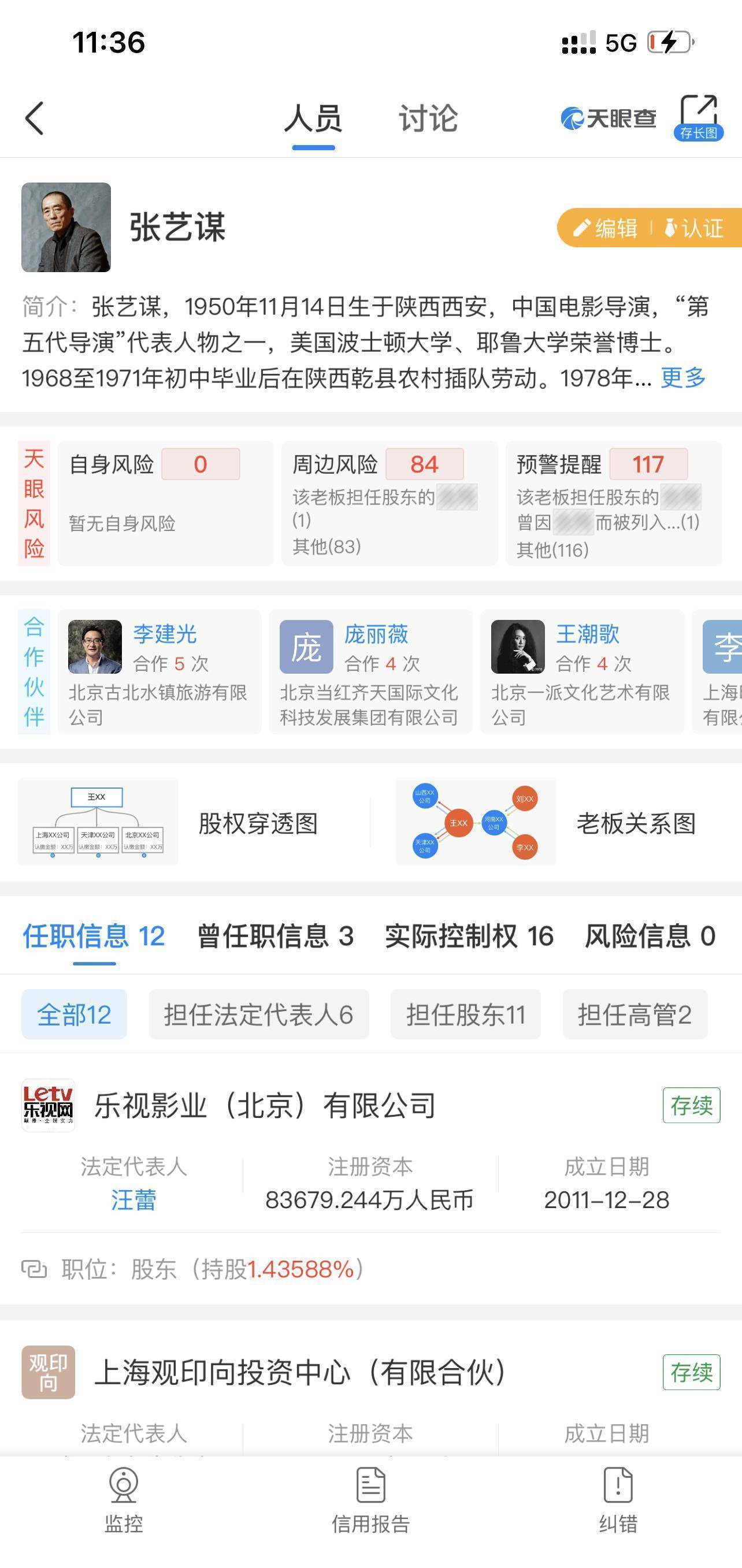
Task: Open partner 王潮歌's card
Action: click(x=582, y=671)
